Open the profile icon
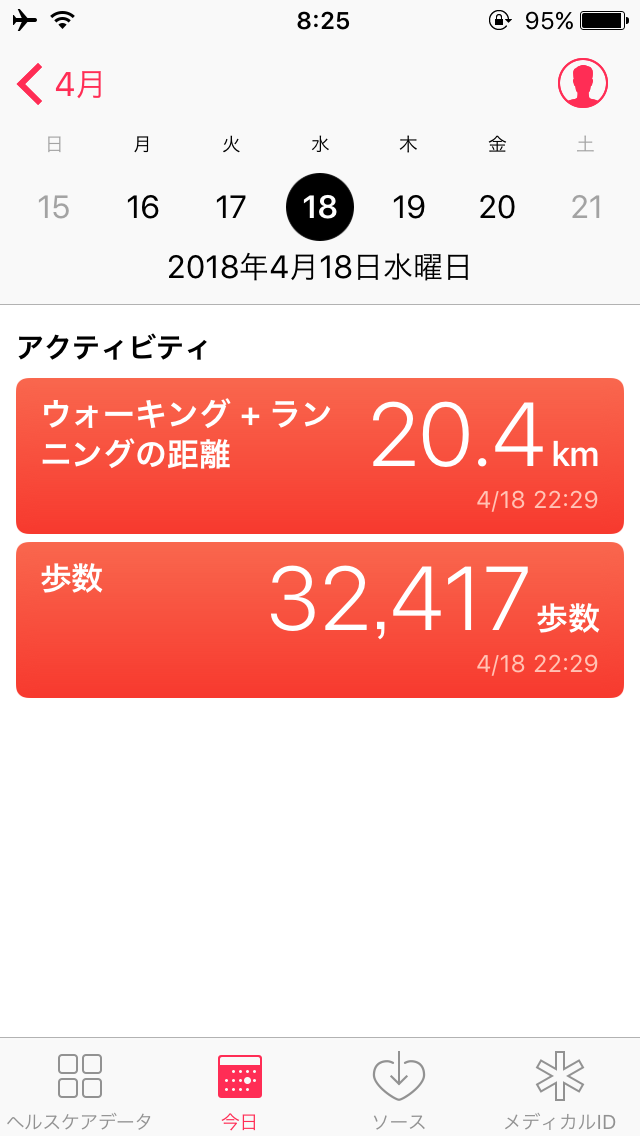This screenshot has width=640, height=1136. (x=582, y=83)
